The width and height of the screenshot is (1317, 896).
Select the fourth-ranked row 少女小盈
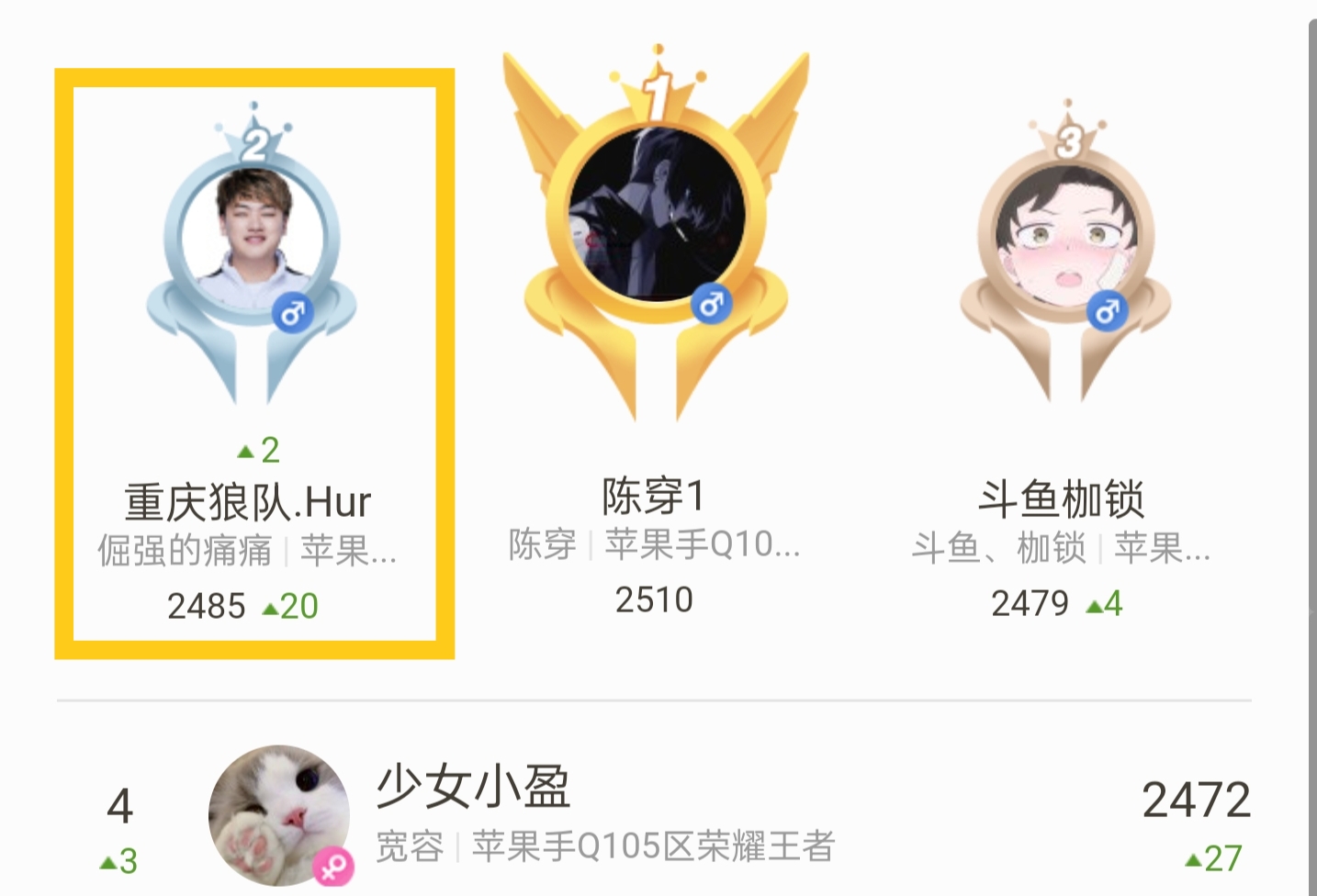point(606,814)
